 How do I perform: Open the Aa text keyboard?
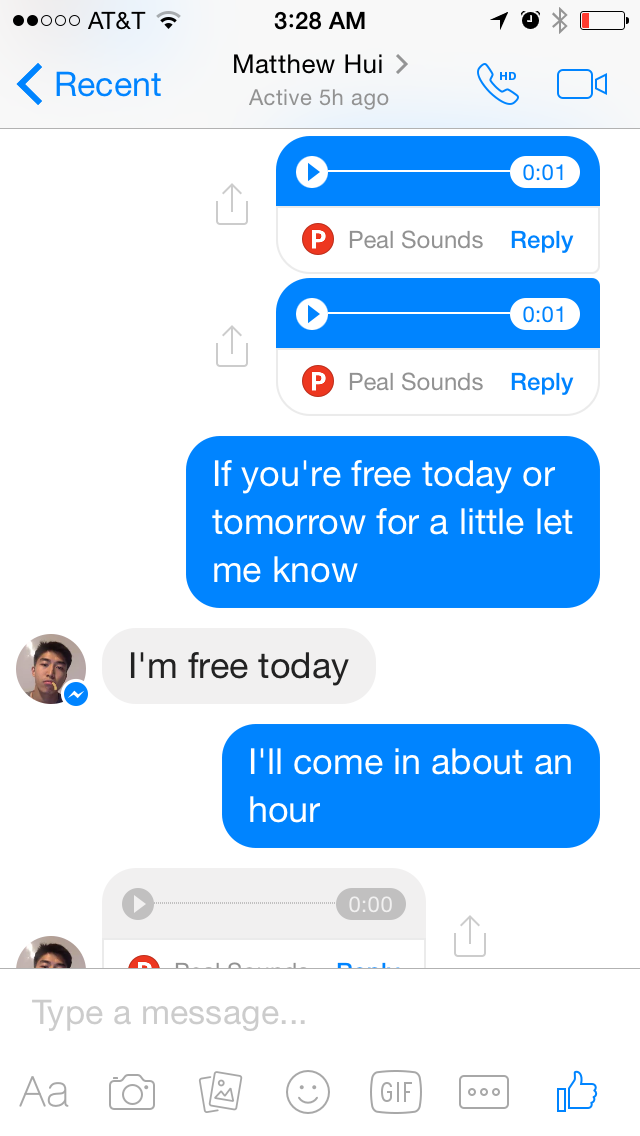click(44, 1091)
